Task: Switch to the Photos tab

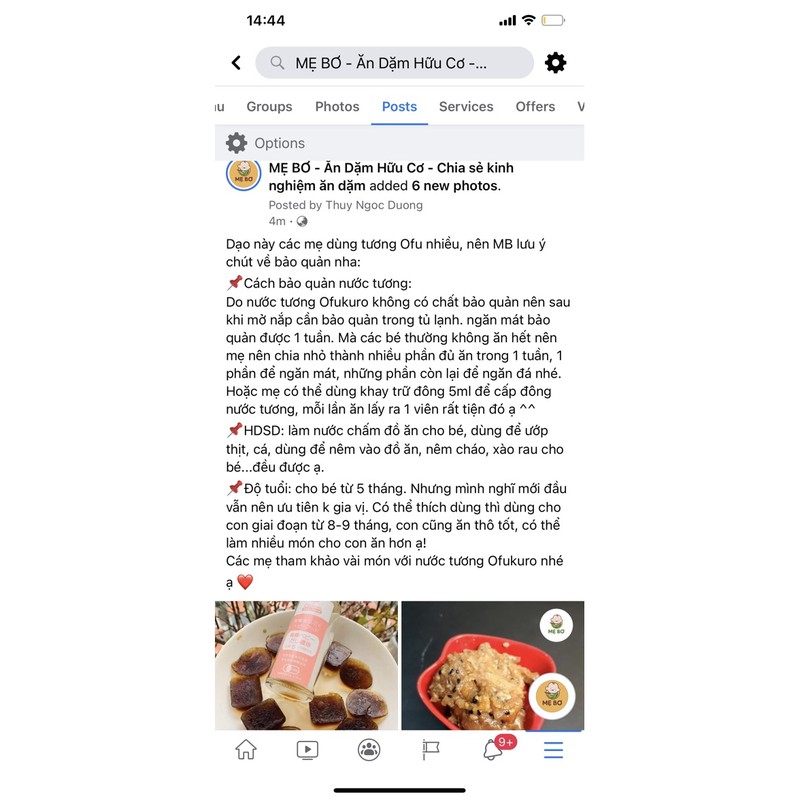Action: (x=337, y=107)
